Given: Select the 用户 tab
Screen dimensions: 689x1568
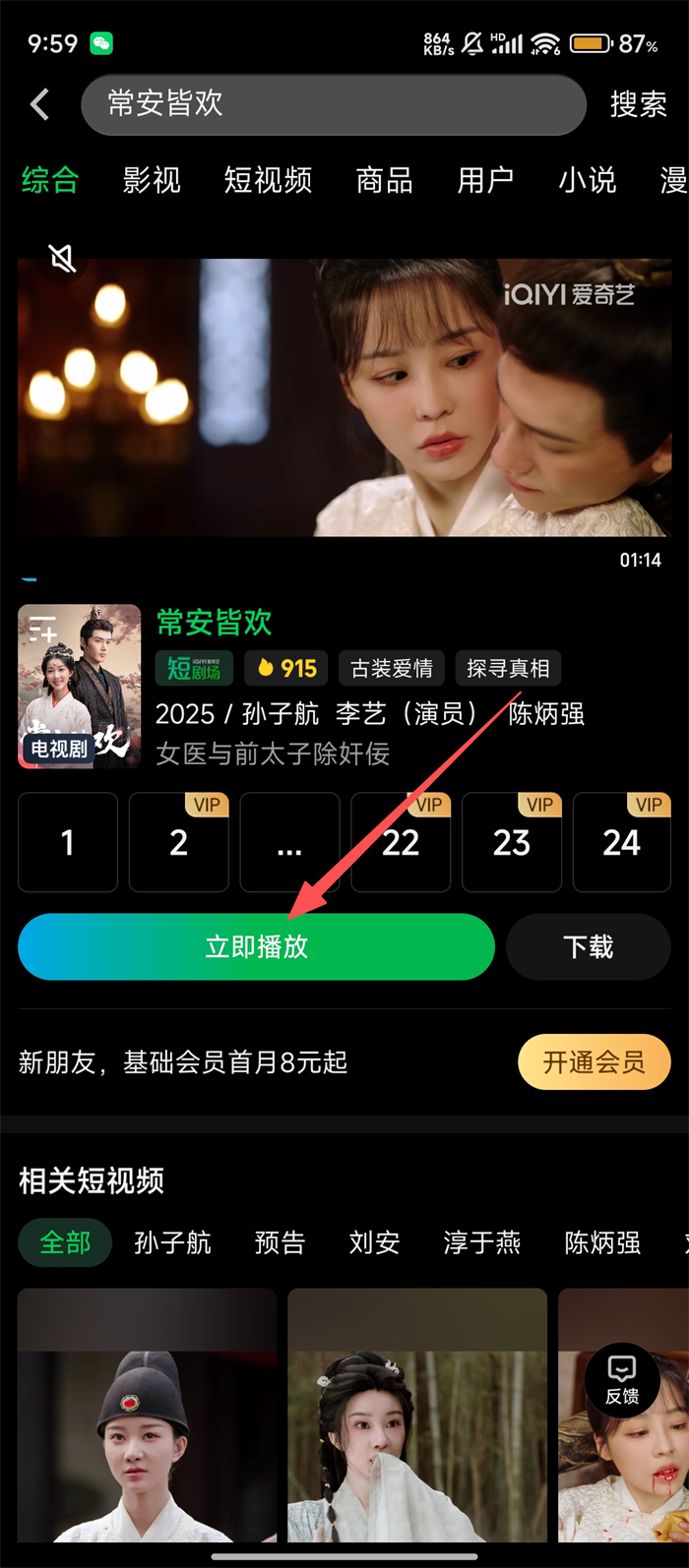Looking at the screenshot, I should point(485,180).
